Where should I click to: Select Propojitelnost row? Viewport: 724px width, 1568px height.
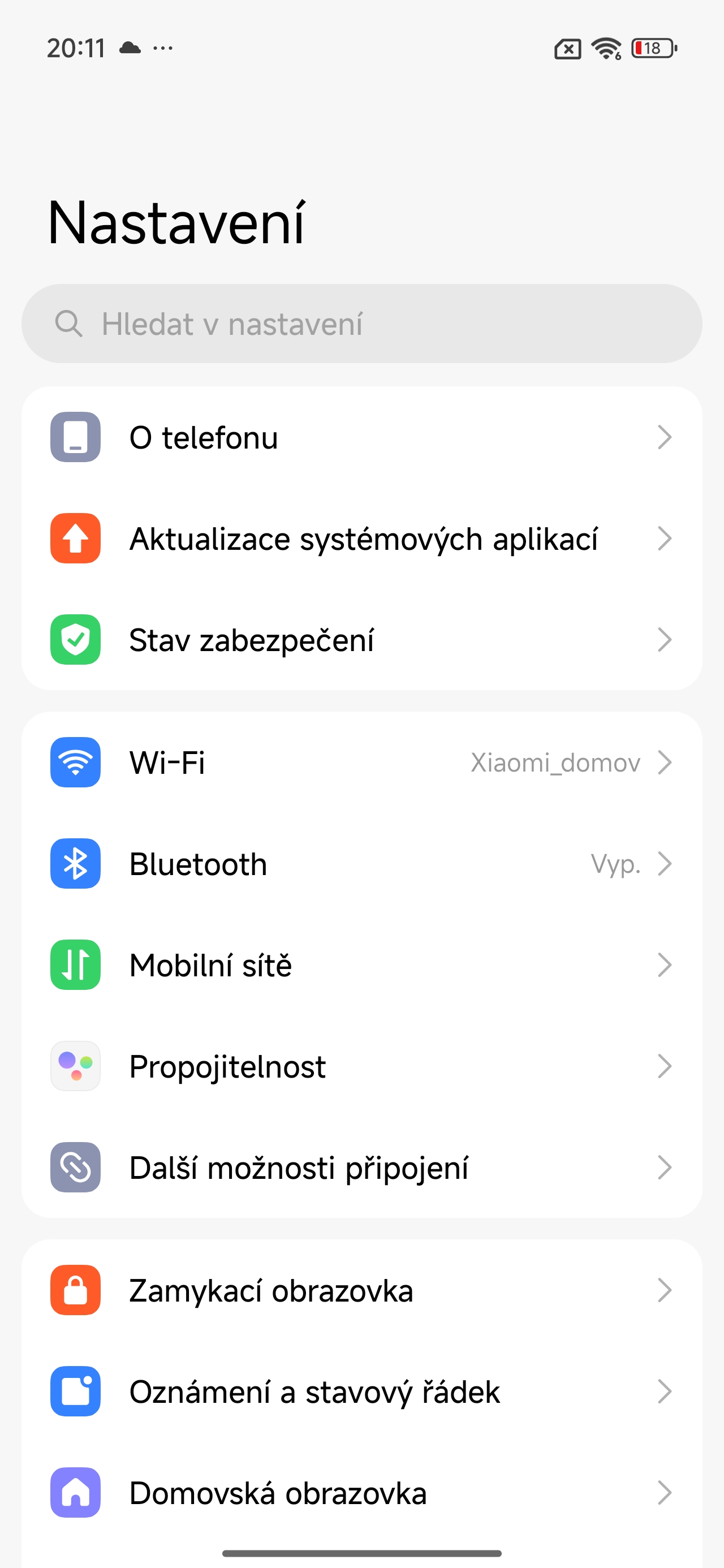click(x=361, y=1066)
